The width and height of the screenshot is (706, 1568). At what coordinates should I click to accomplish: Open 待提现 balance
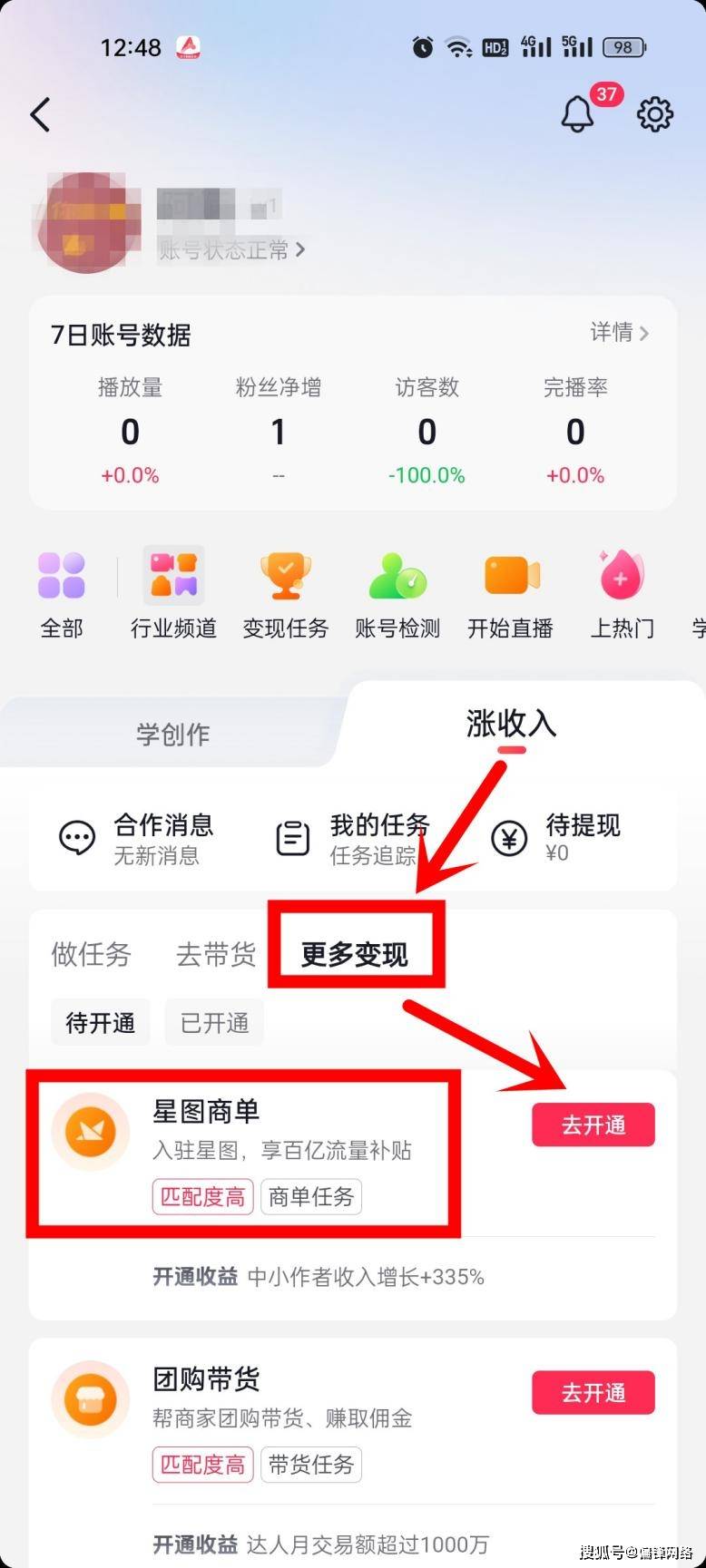click(x=558, y=838)
